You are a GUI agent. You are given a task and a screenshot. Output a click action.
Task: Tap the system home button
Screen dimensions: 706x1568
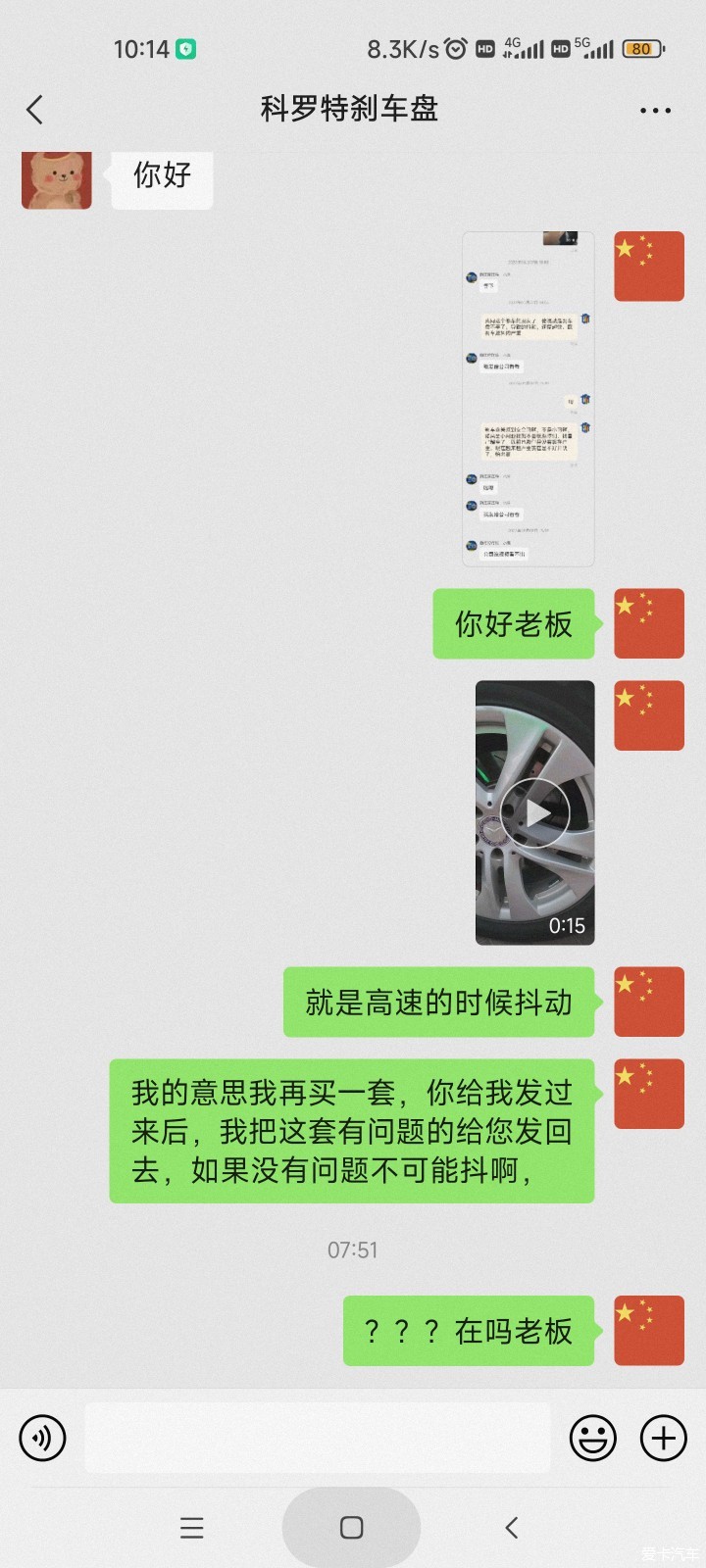tap(351, 1527)
